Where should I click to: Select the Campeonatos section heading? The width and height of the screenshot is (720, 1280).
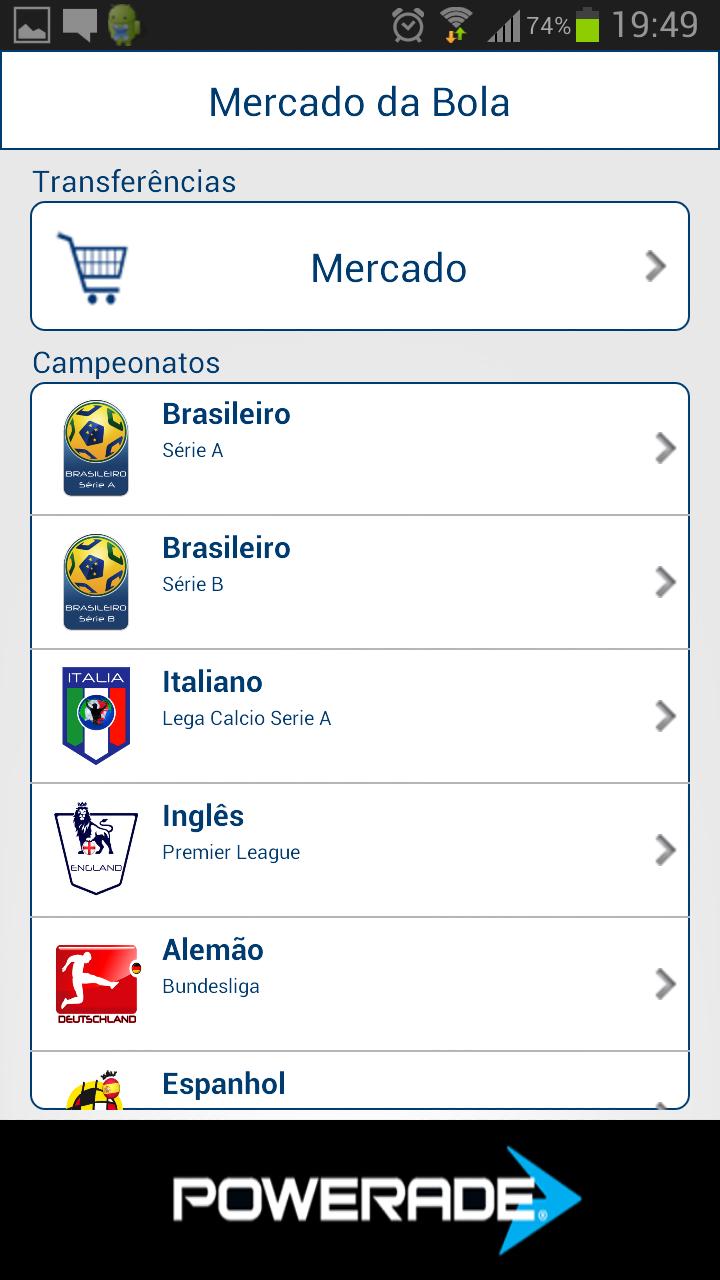click(126, 363)
